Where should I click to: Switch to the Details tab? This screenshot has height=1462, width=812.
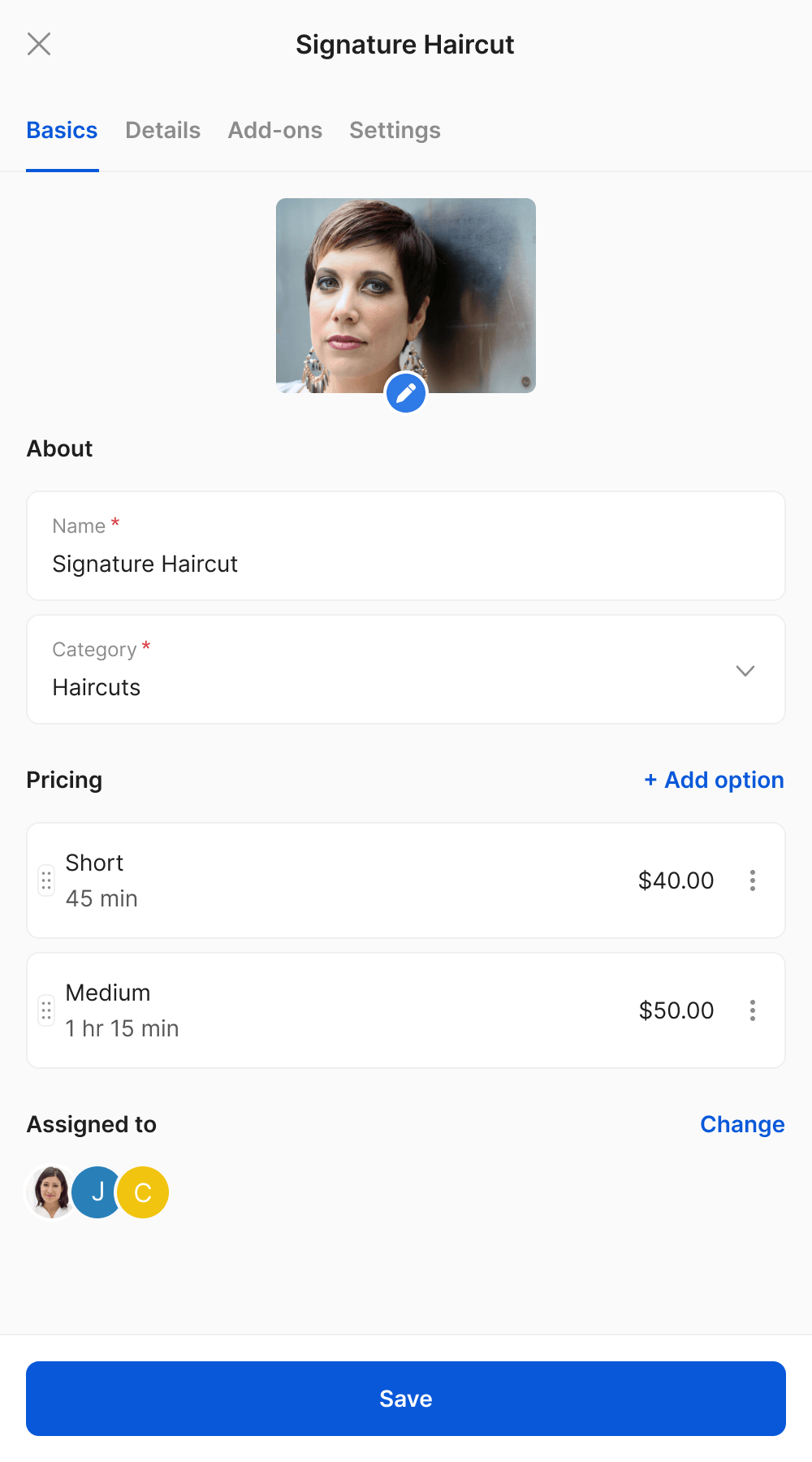click(x=162, y=130)
